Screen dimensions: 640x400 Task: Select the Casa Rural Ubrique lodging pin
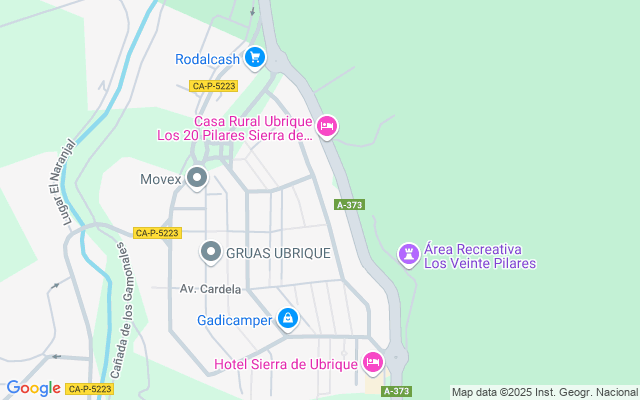pyautogui.click(x=327, y=127)
